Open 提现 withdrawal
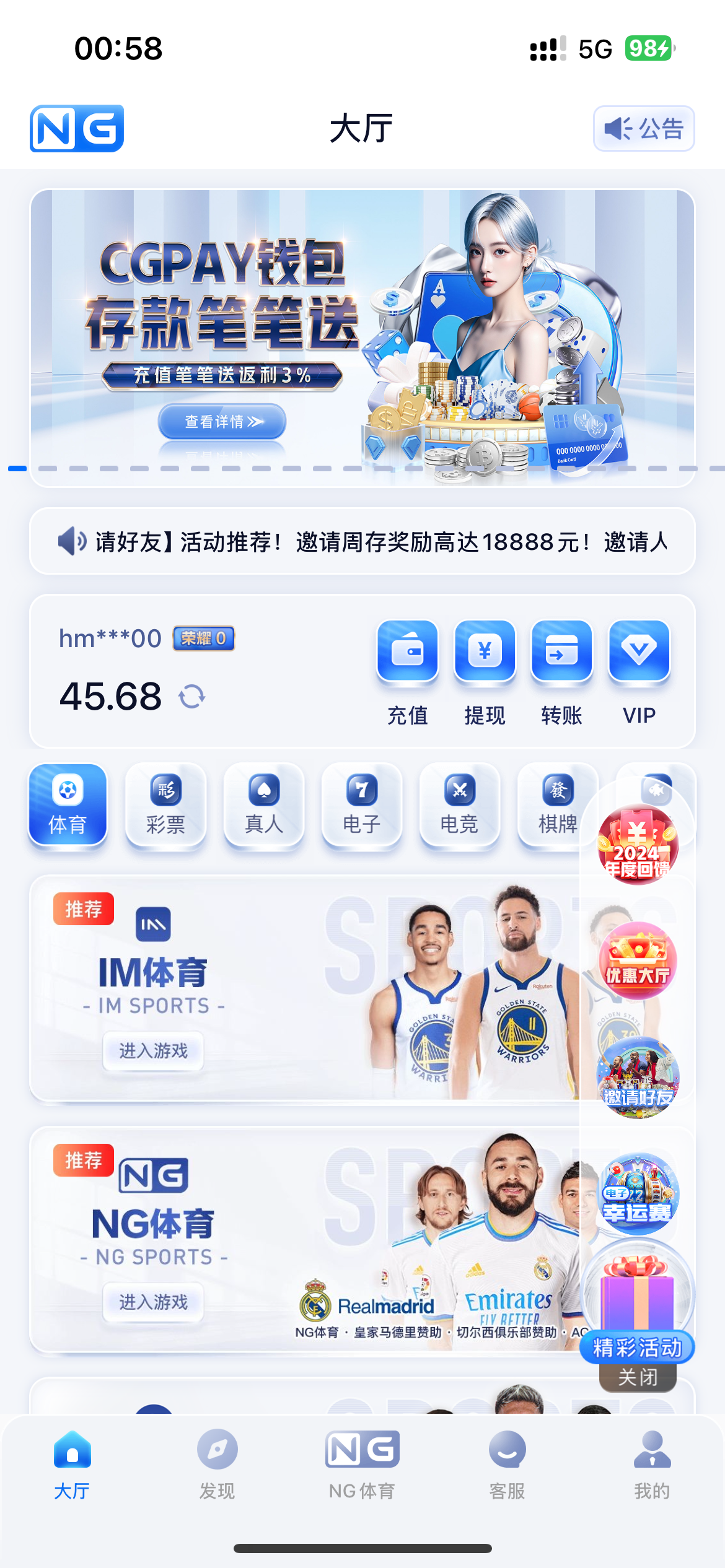This screenshot has height=1568, width=725. tap(485, 672)
